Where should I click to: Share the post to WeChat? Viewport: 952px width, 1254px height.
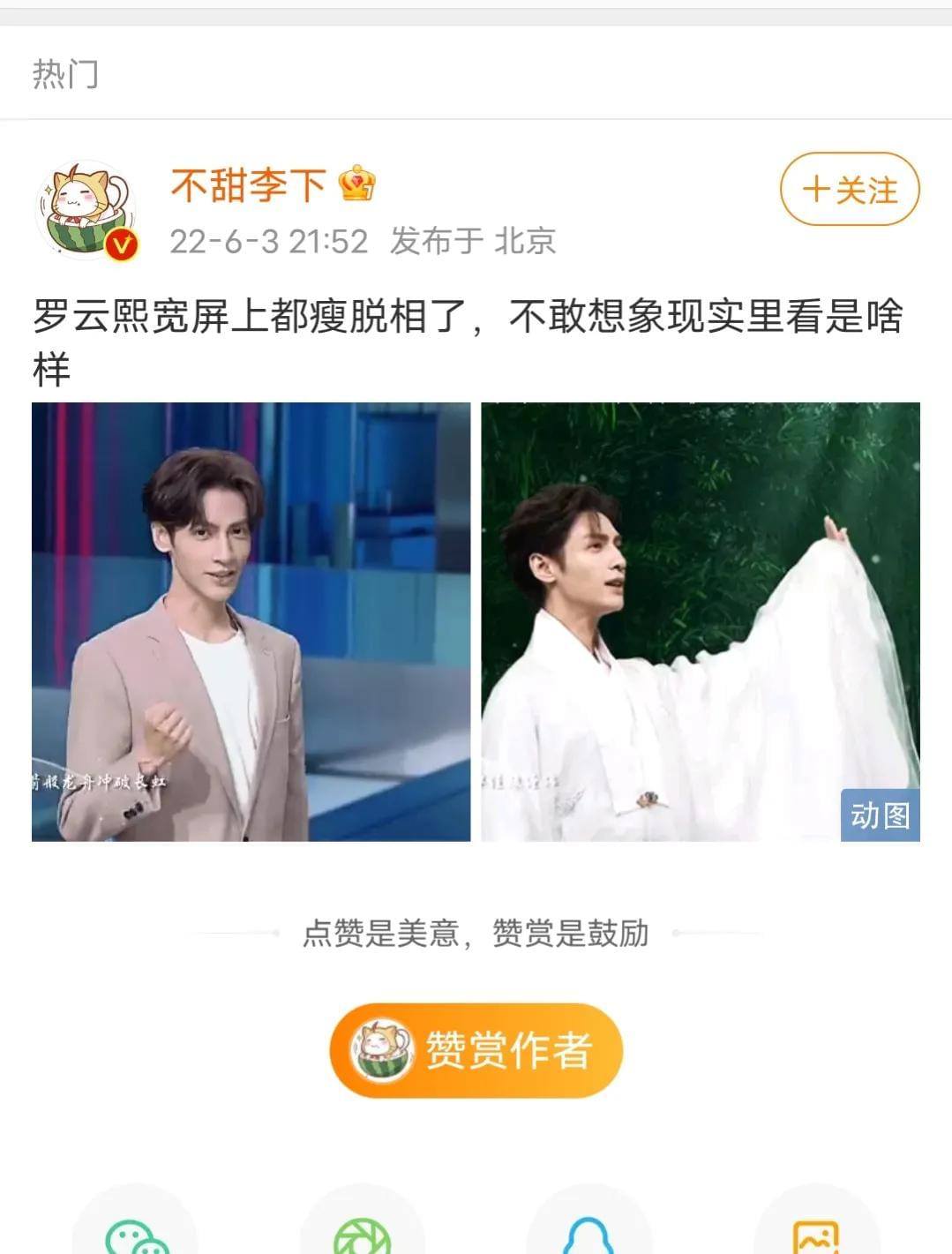pyautogui.click(x=134, y=1232)
